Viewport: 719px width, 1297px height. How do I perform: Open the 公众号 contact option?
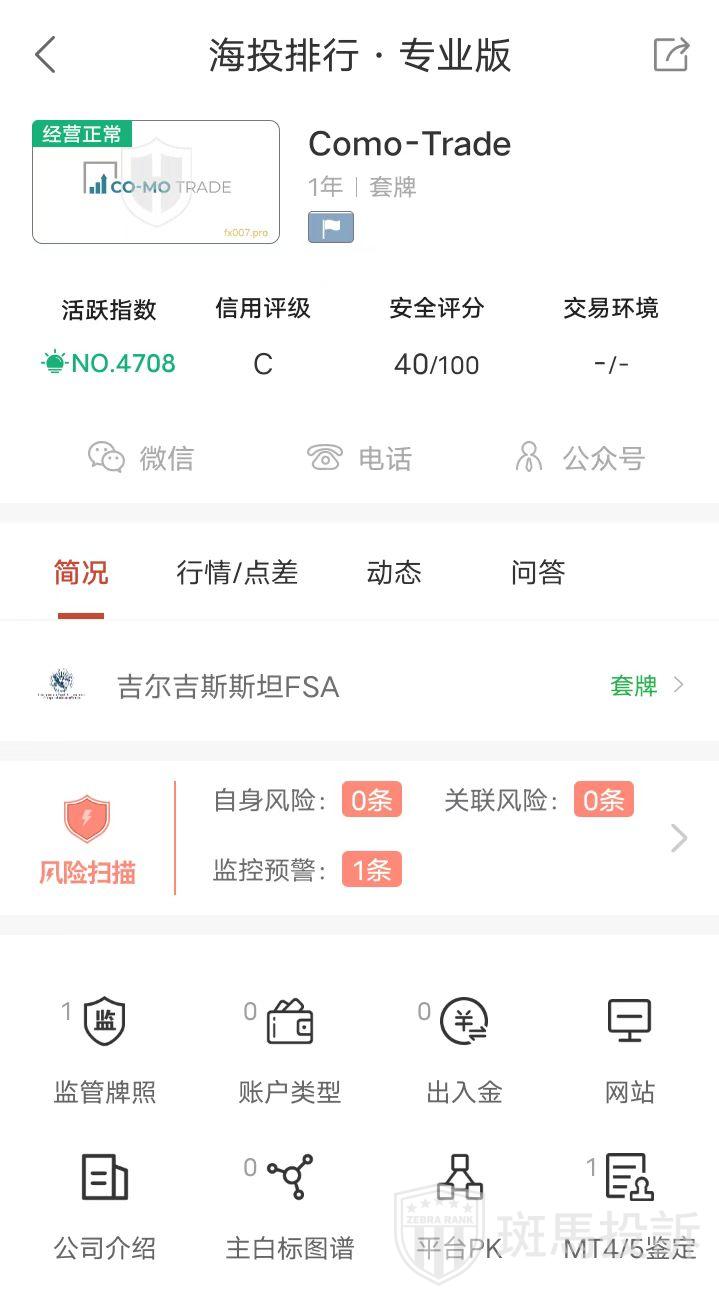[x=579, y=458]
